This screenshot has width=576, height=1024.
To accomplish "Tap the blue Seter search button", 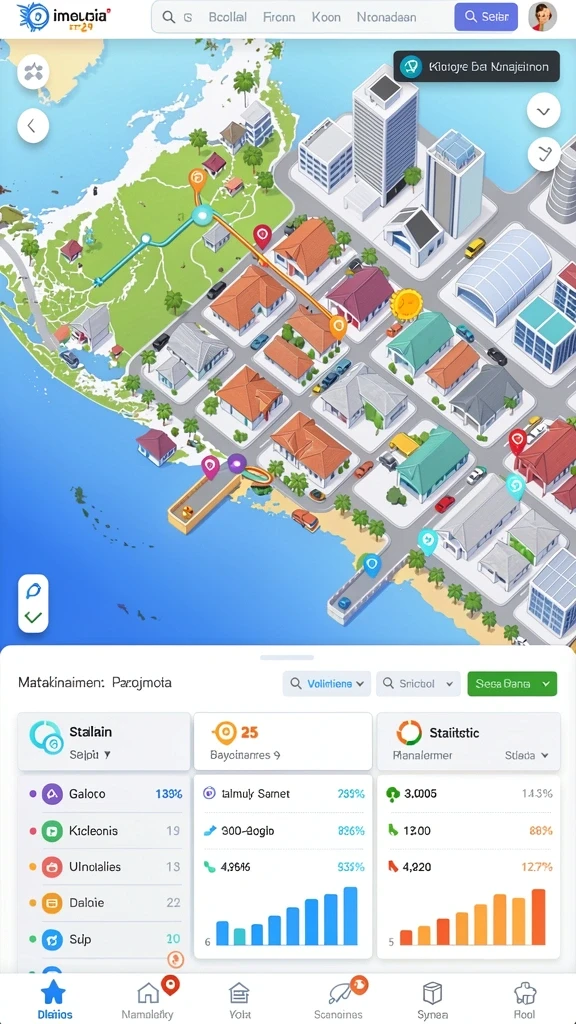I will coord(486,17).
